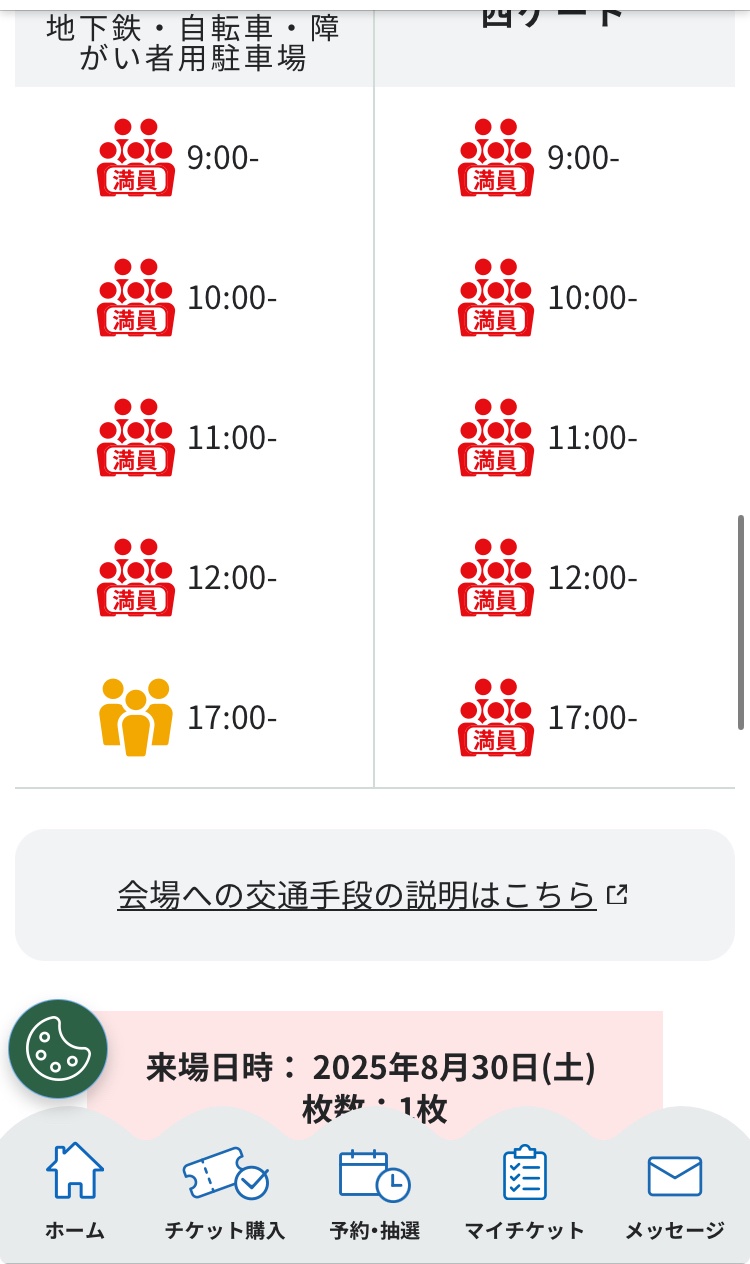
Task: Switch to チケット購入 tab
Action: pos(225,1191)
